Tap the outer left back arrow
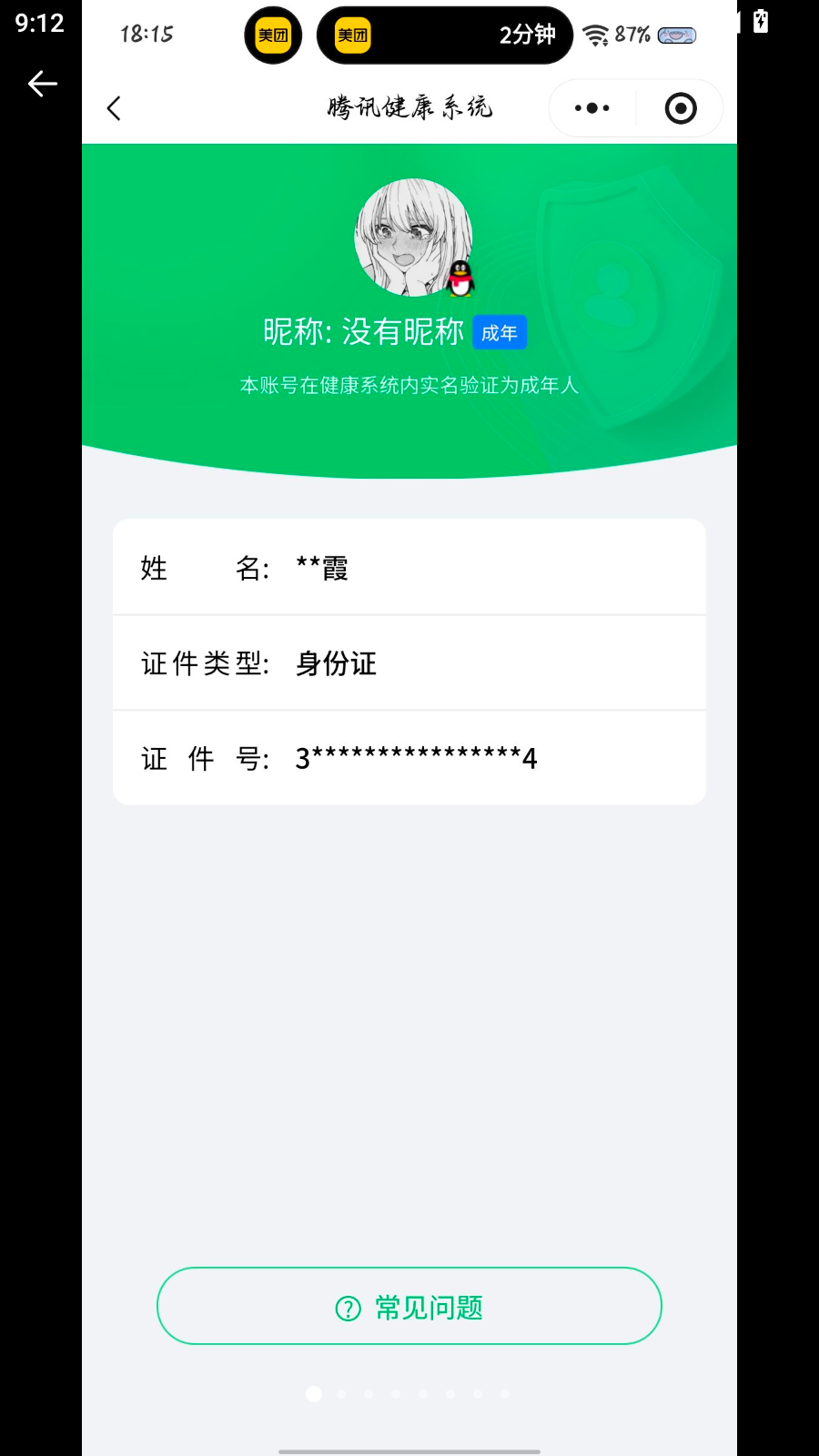Viewport: 819px width, 1456px height. (x=42, y=84)
